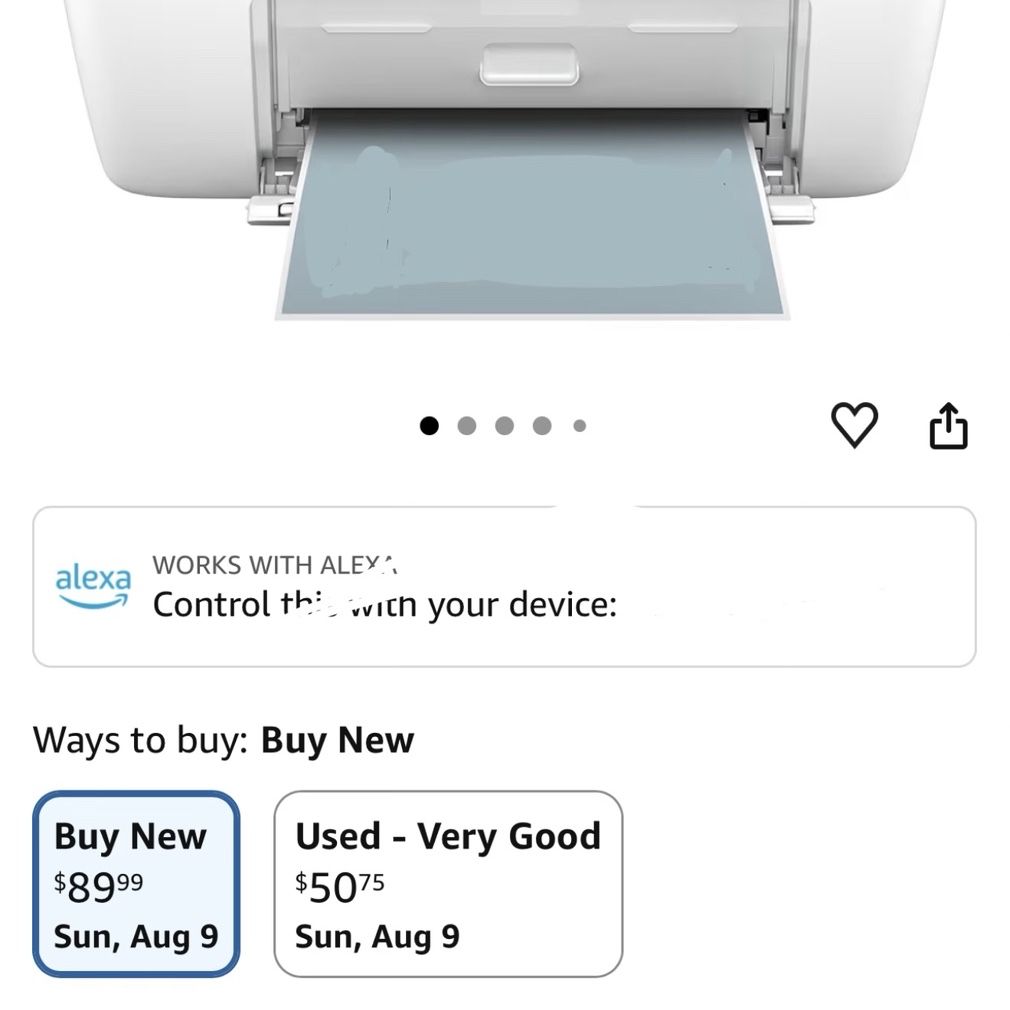Jump to the second image dot

466,426
